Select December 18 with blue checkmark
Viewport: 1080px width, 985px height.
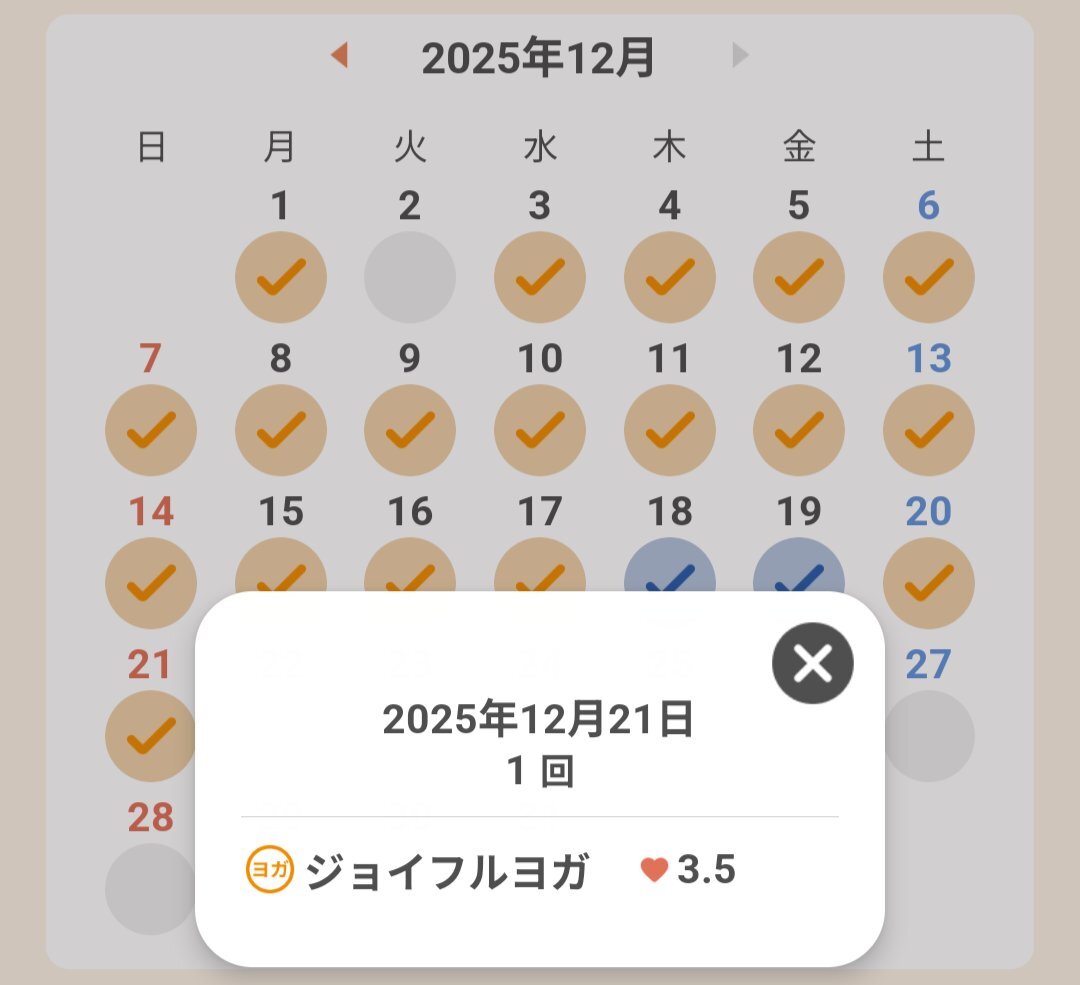click(x=669, y=570)
